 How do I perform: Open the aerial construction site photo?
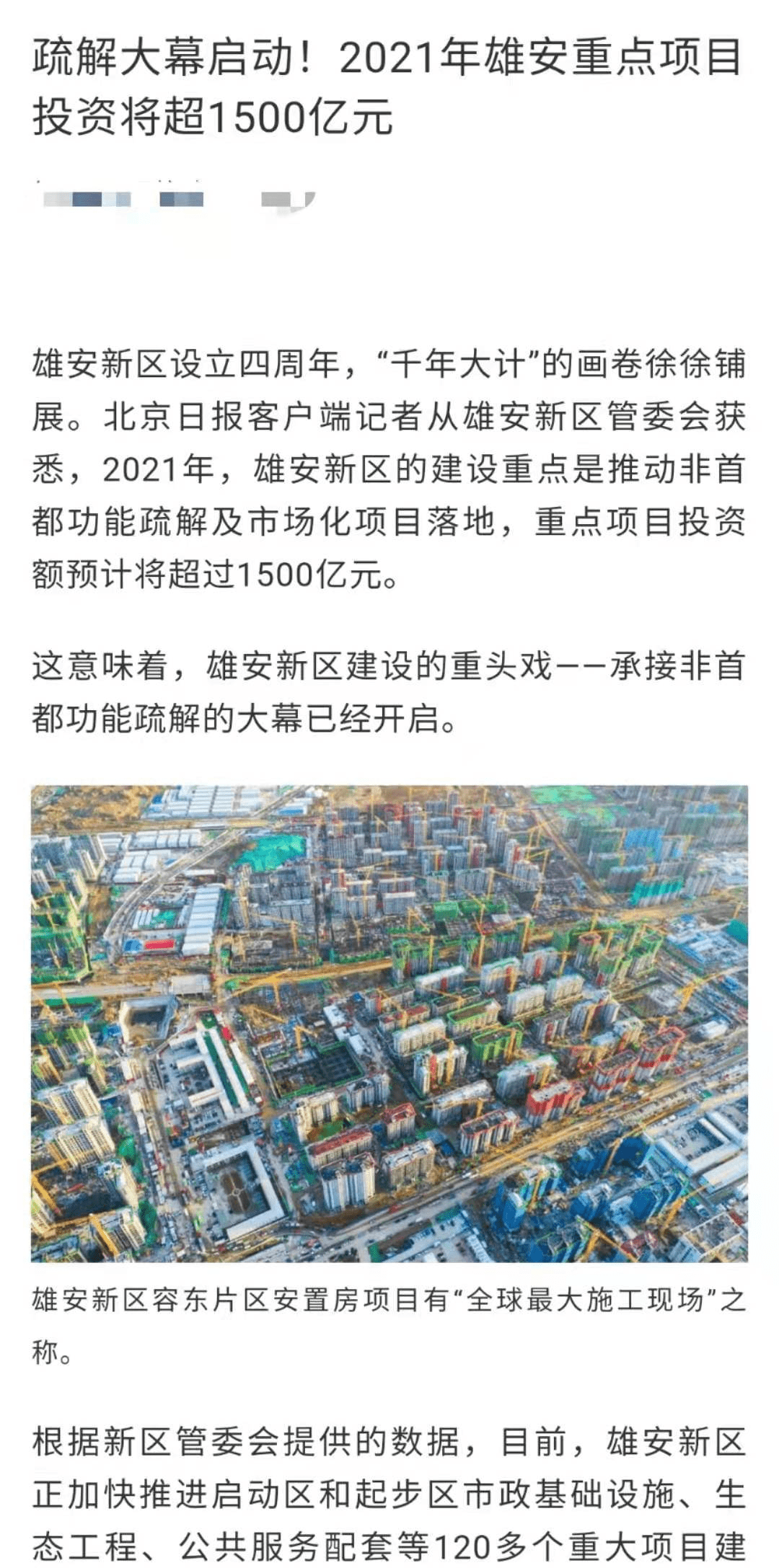389,1024
